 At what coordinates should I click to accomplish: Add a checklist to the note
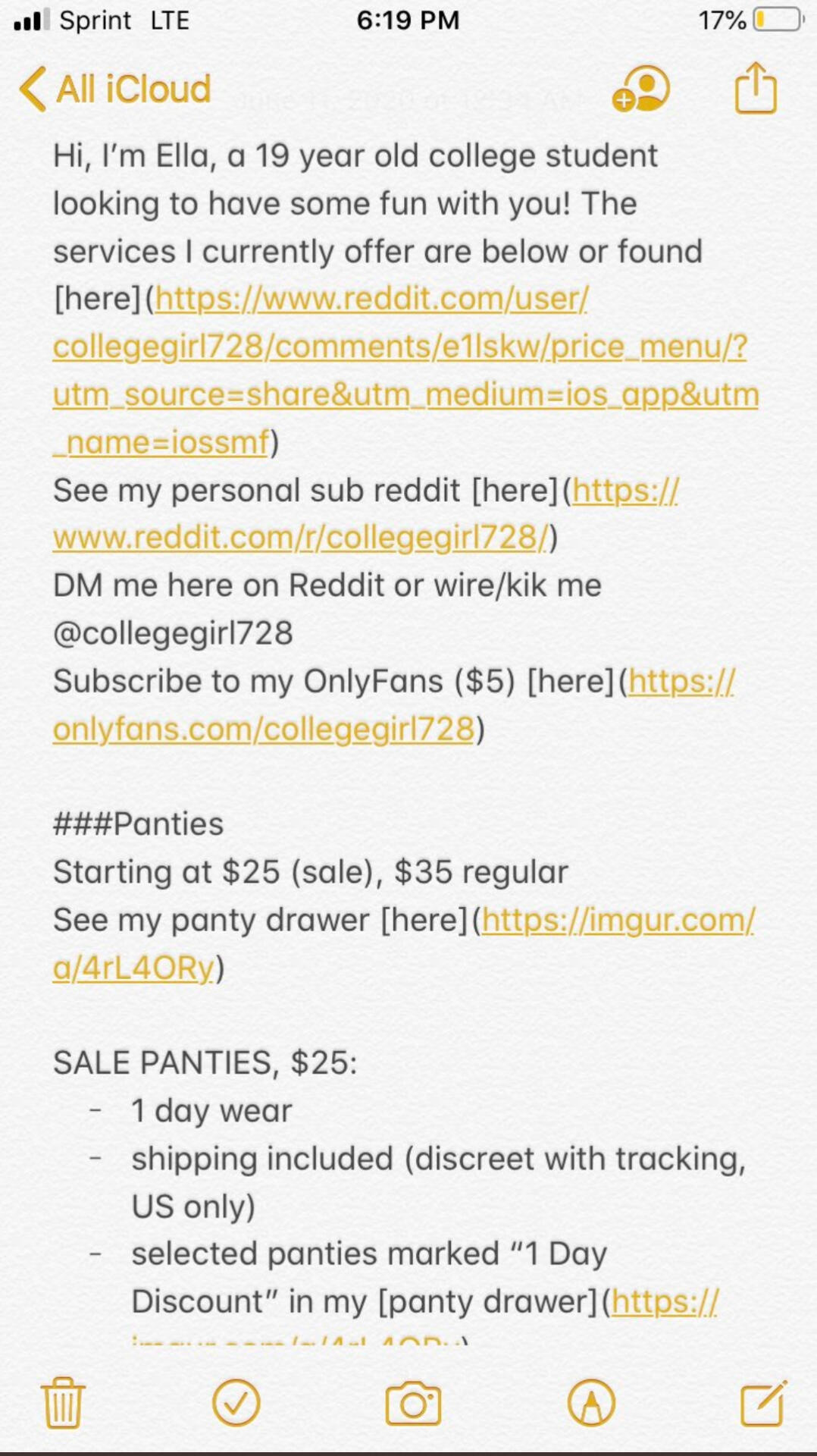[x=236, y=1403]
